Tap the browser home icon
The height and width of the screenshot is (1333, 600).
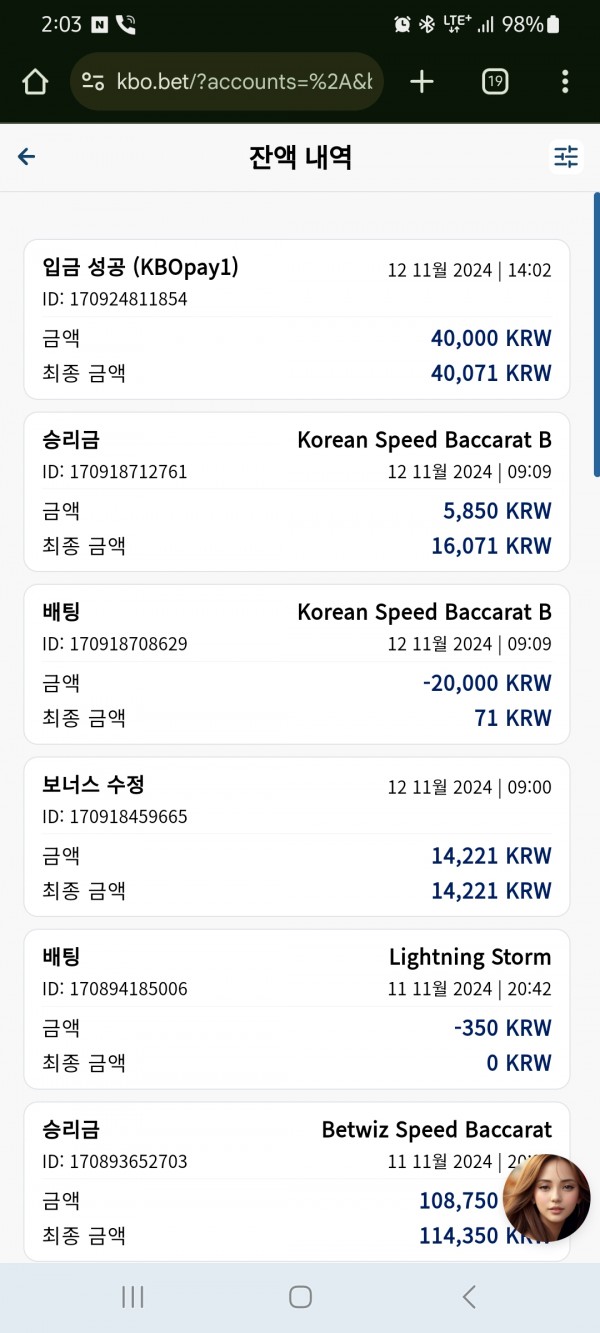[x=35, y=82]
